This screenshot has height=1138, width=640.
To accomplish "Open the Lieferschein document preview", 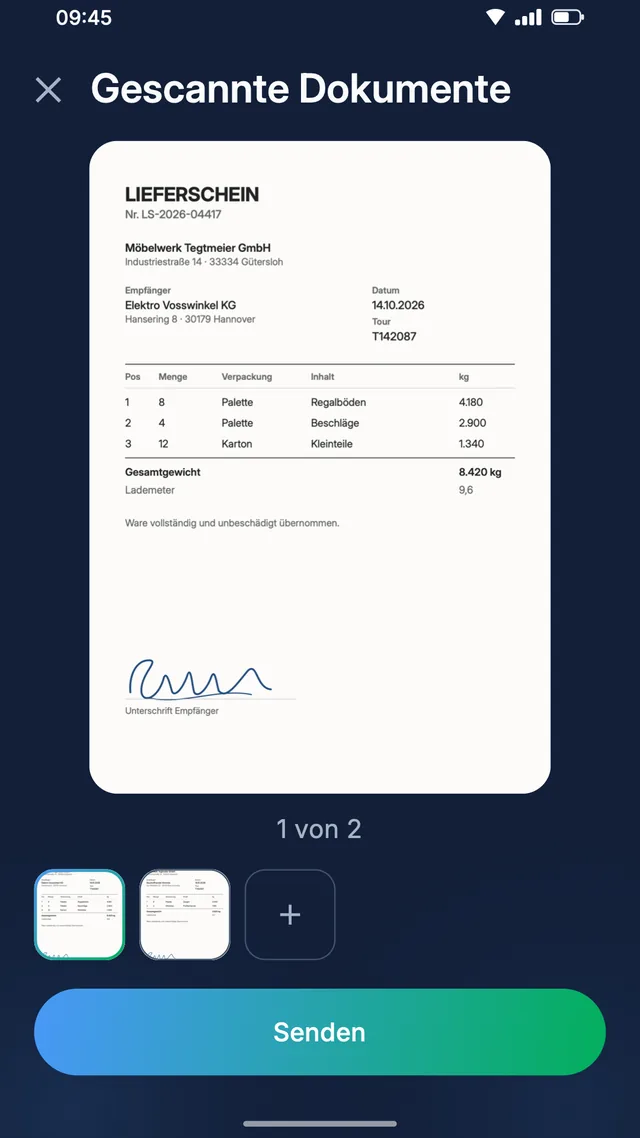I will pos(320,467).
